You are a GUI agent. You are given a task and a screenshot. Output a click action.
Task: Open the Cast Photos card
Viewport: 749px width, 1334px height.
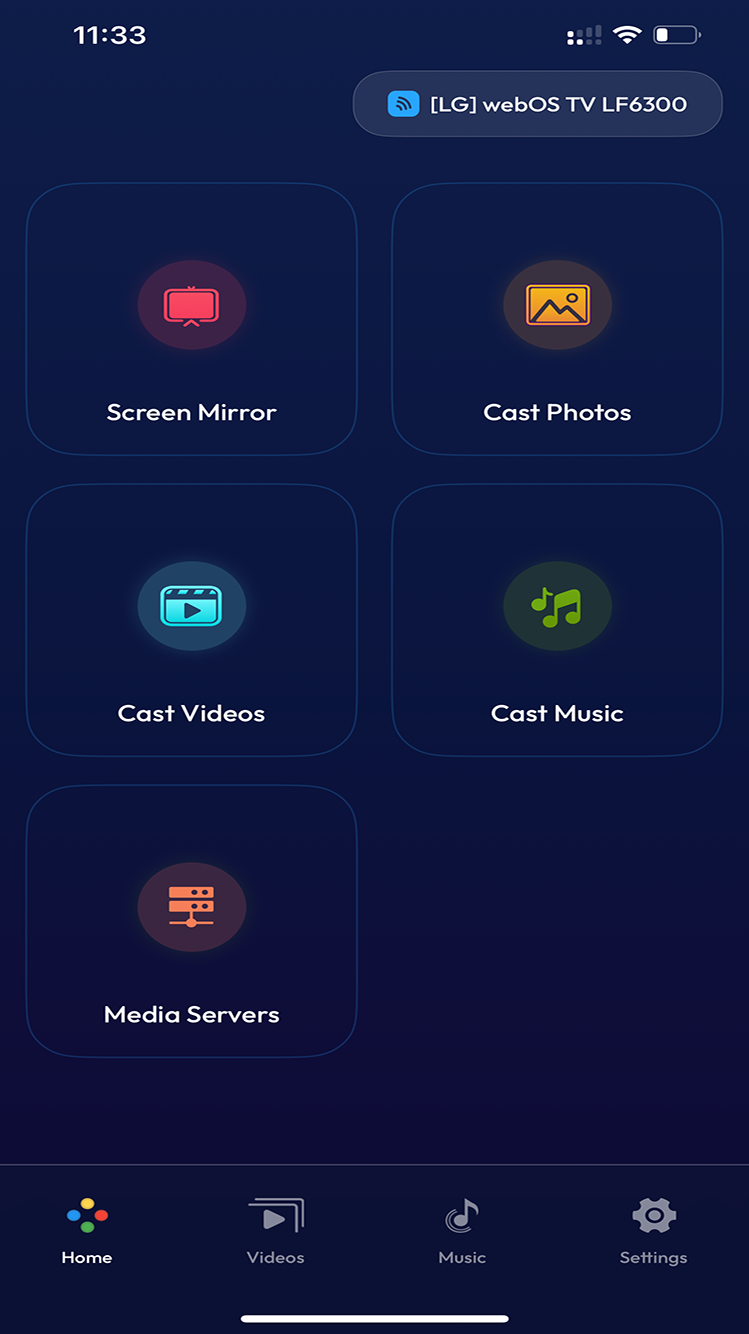click(x=557, y=319)
